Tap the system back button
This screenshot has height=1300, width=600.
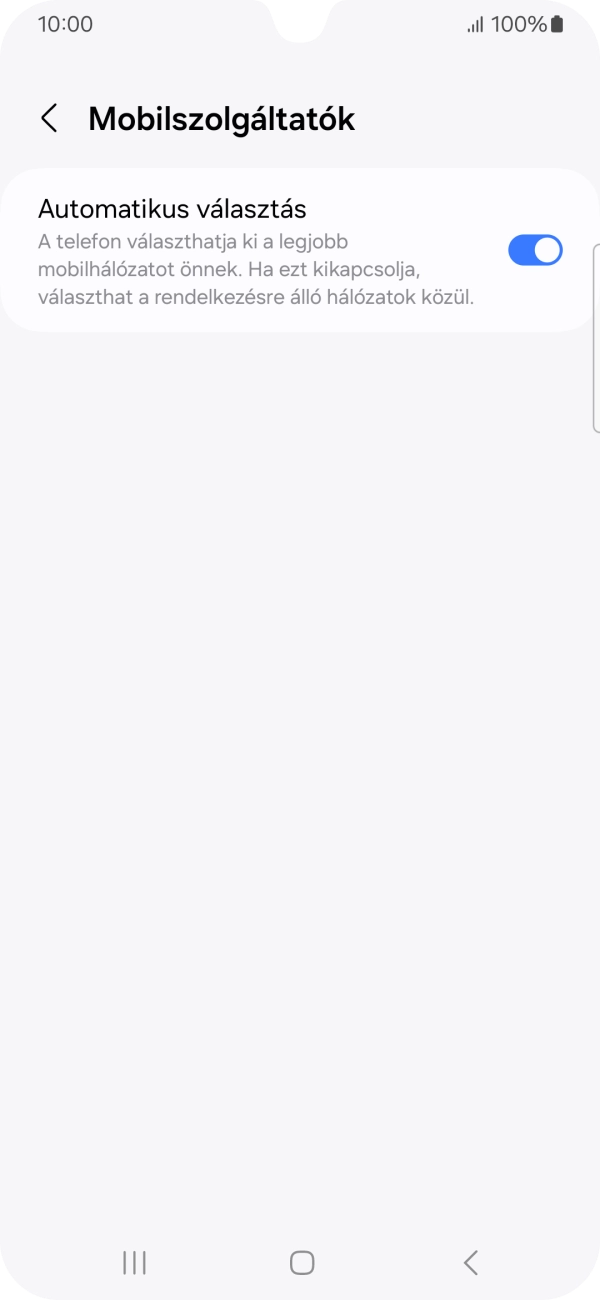(470, 1262)
